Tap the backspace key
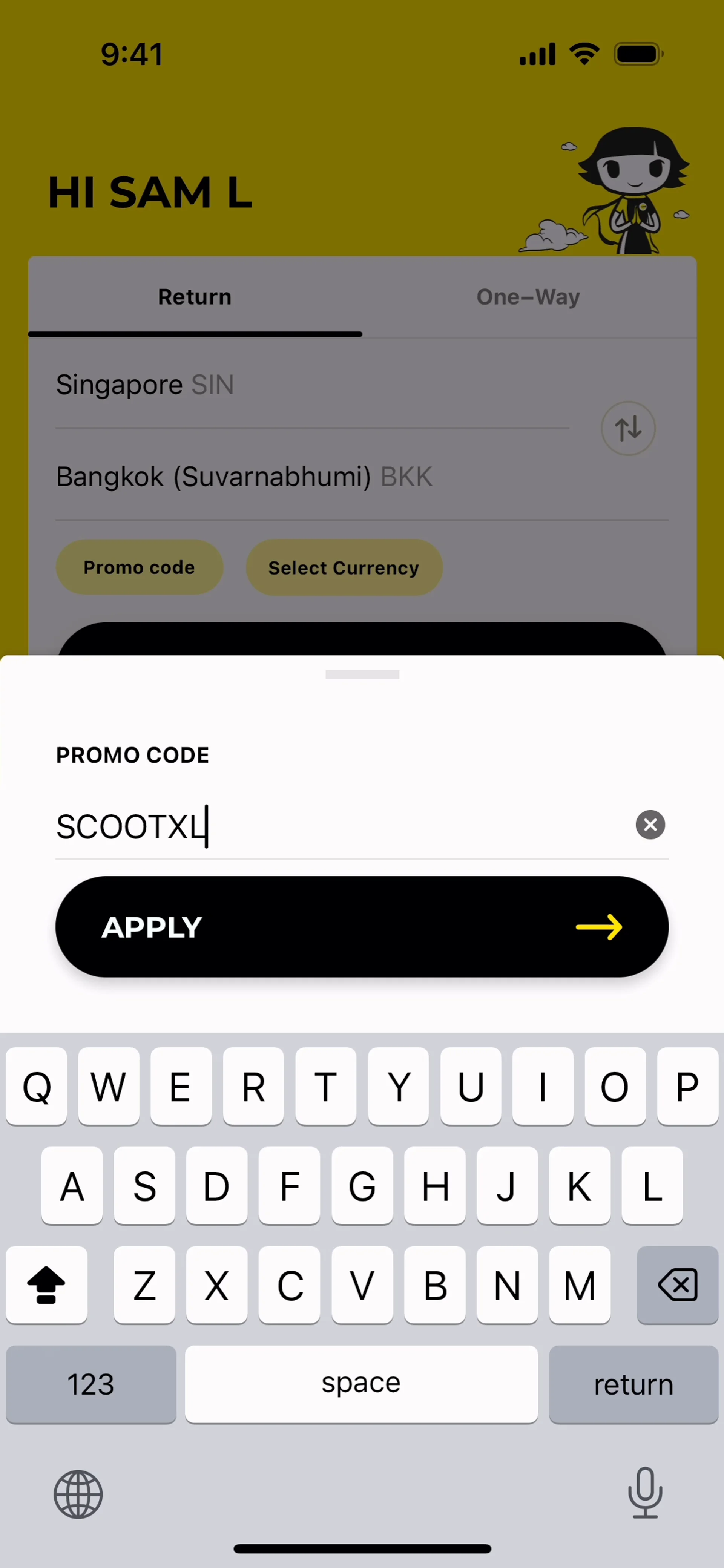 coord(677,1285)
